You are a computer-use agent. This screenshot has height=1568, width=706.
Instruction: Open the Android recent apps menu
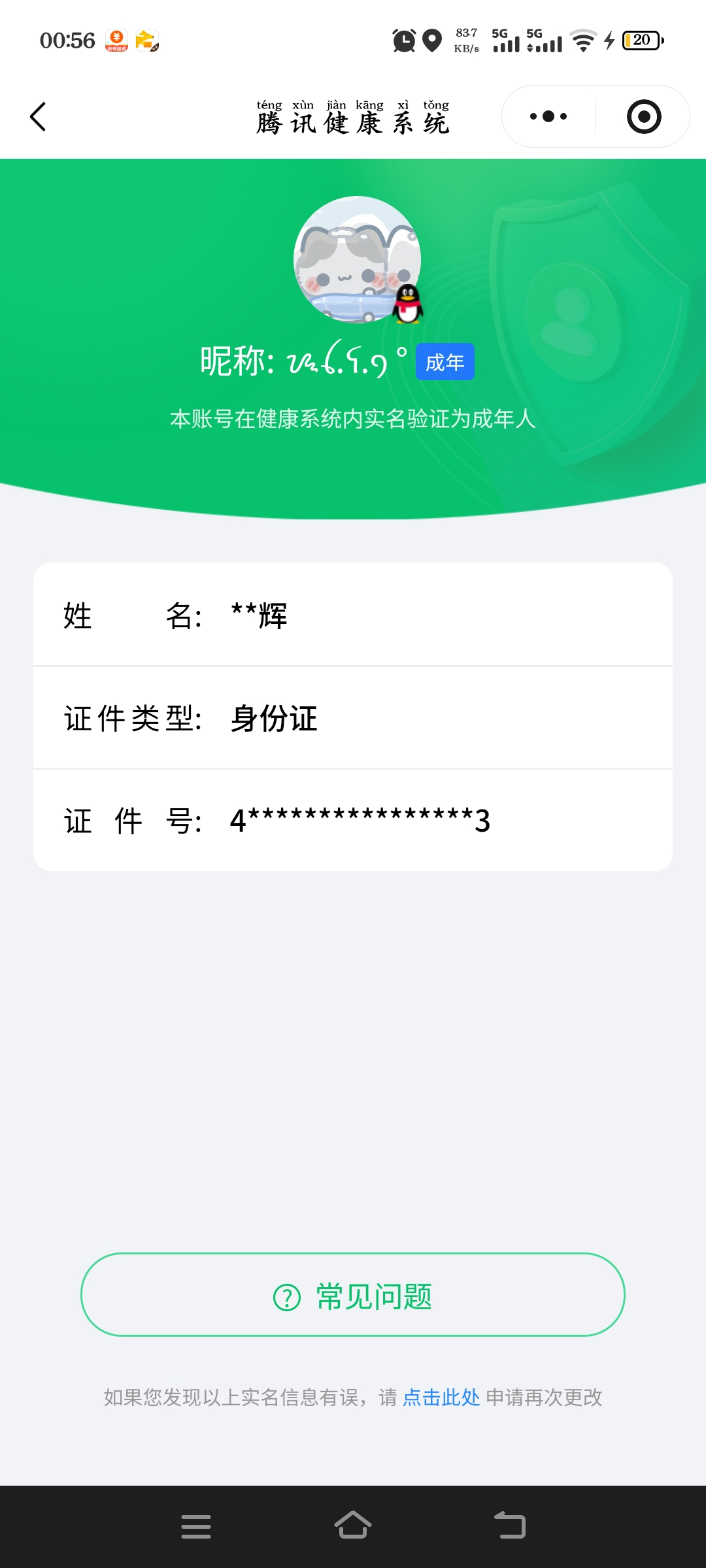196,1526
